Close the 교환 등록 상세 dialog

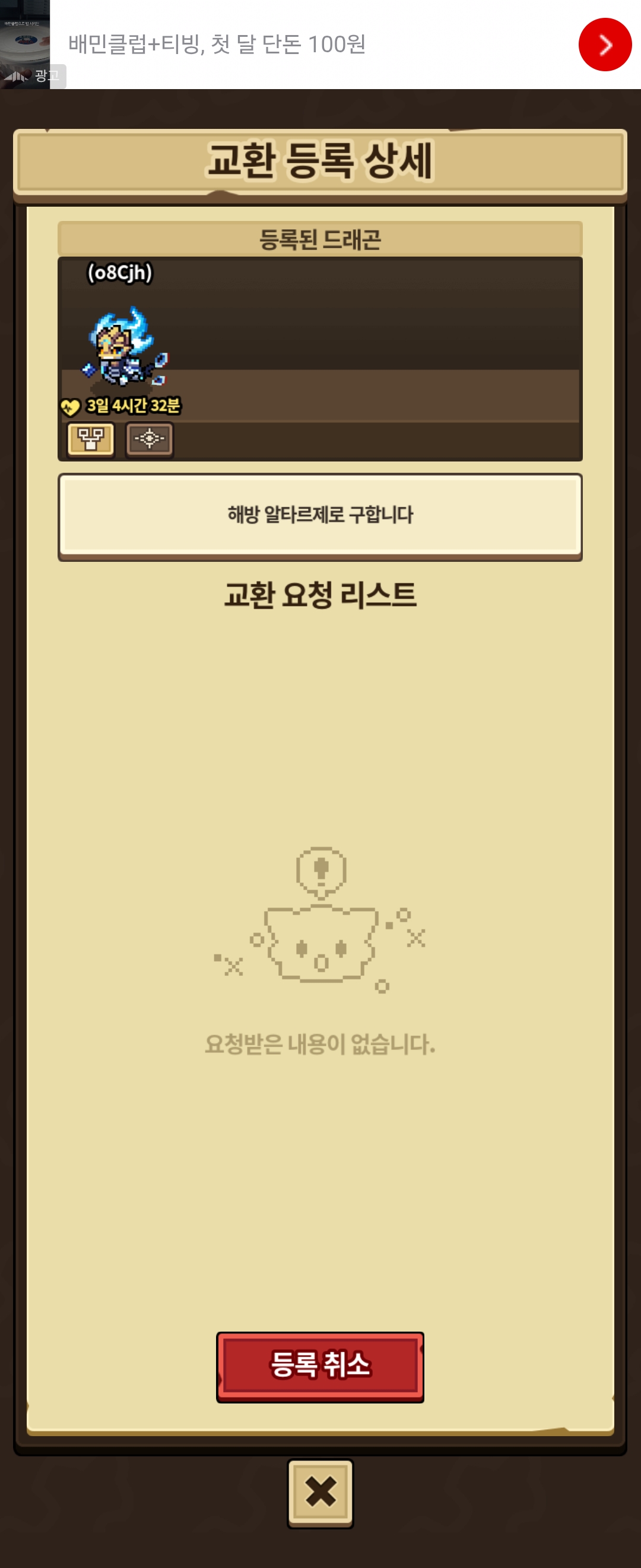coord(320,1493)
